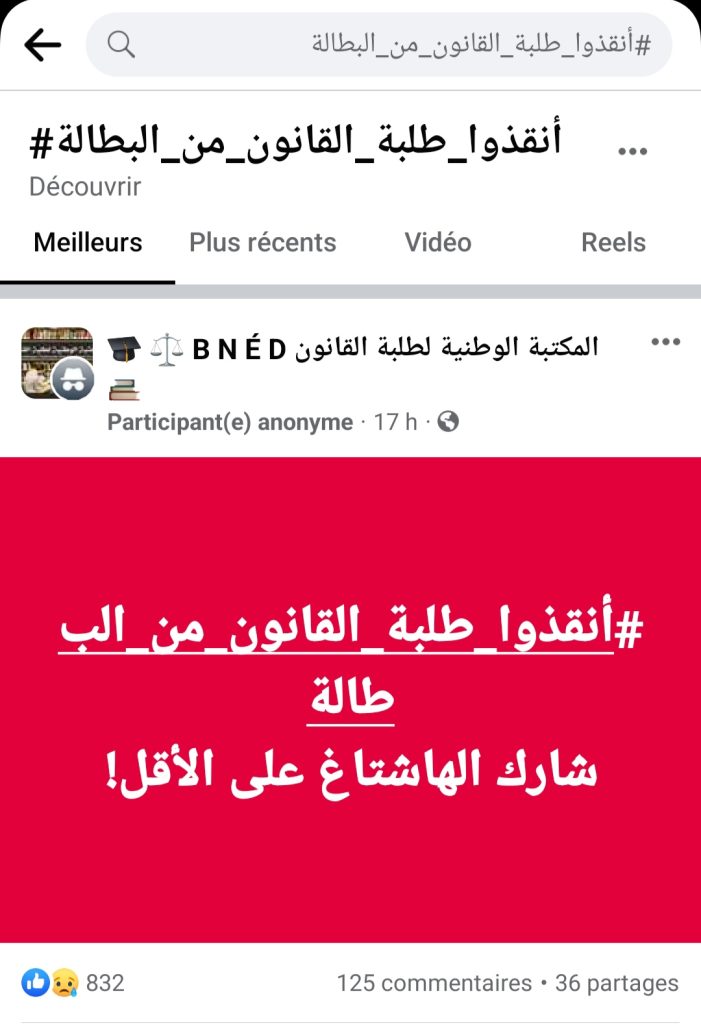This screenshot has height=1024, width=701.
Task: Switch to the Reels tab
Action: [x=613, y=243]
